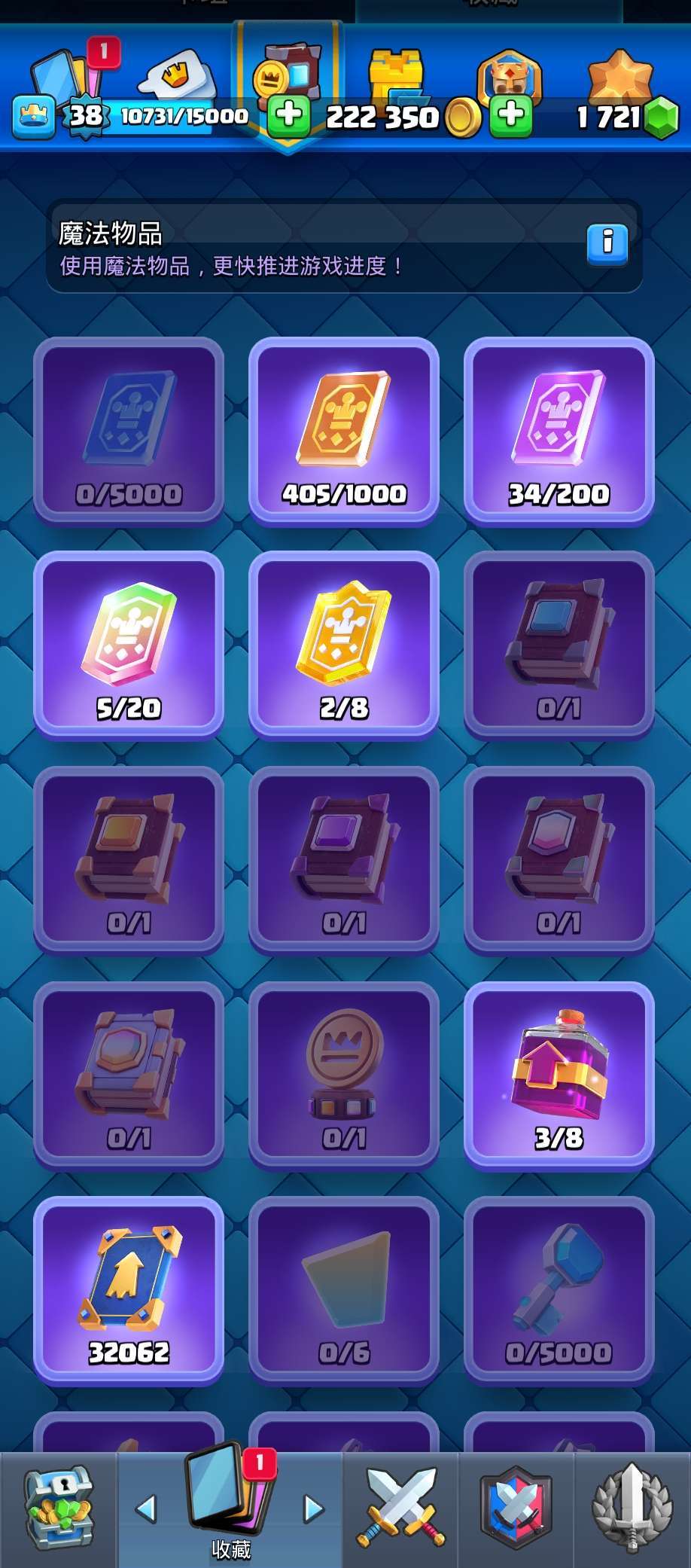Open the 0/5000 blue key item
This screenshot has width=691, height=1568.
(559, 1289)
